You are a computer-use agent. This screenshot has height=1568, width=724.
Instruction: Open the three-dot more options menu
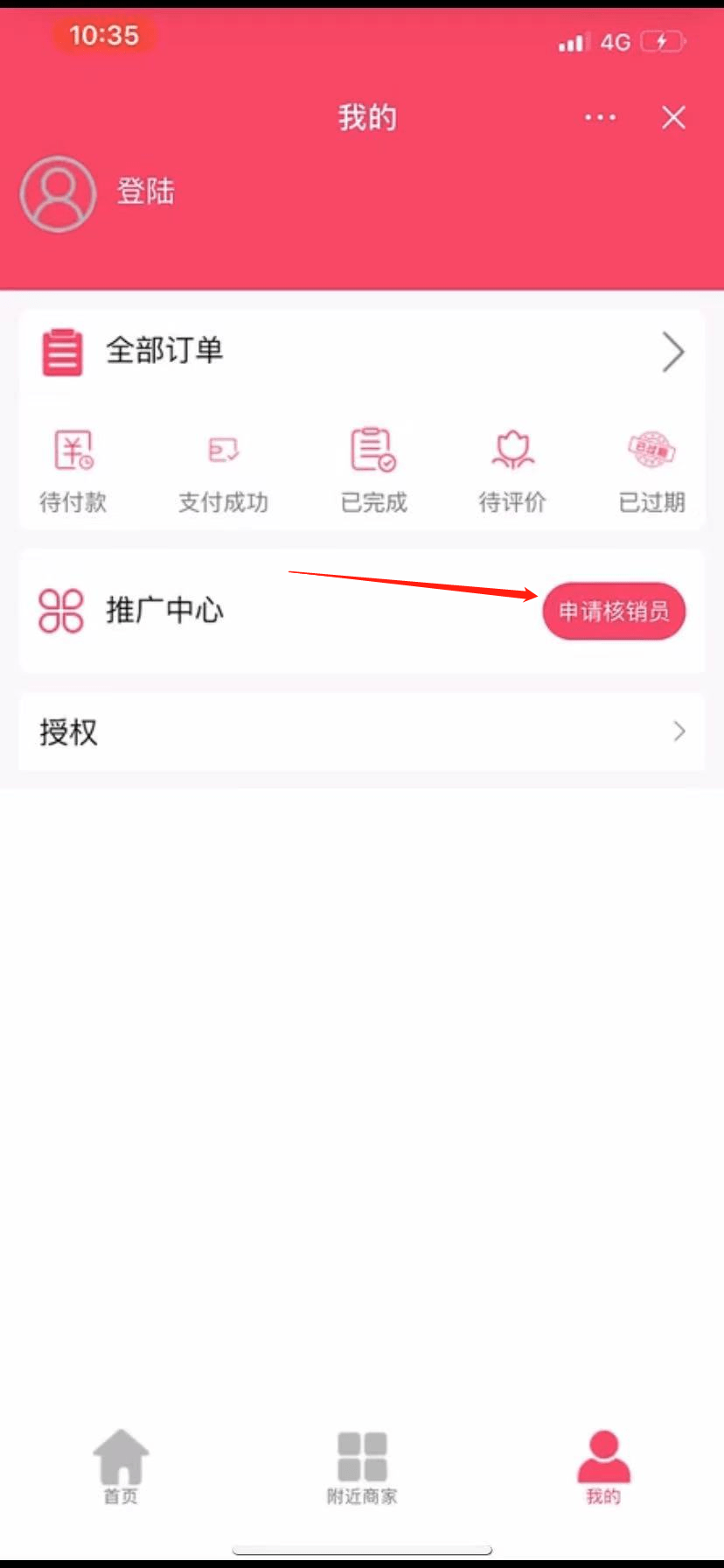[600, 117]
